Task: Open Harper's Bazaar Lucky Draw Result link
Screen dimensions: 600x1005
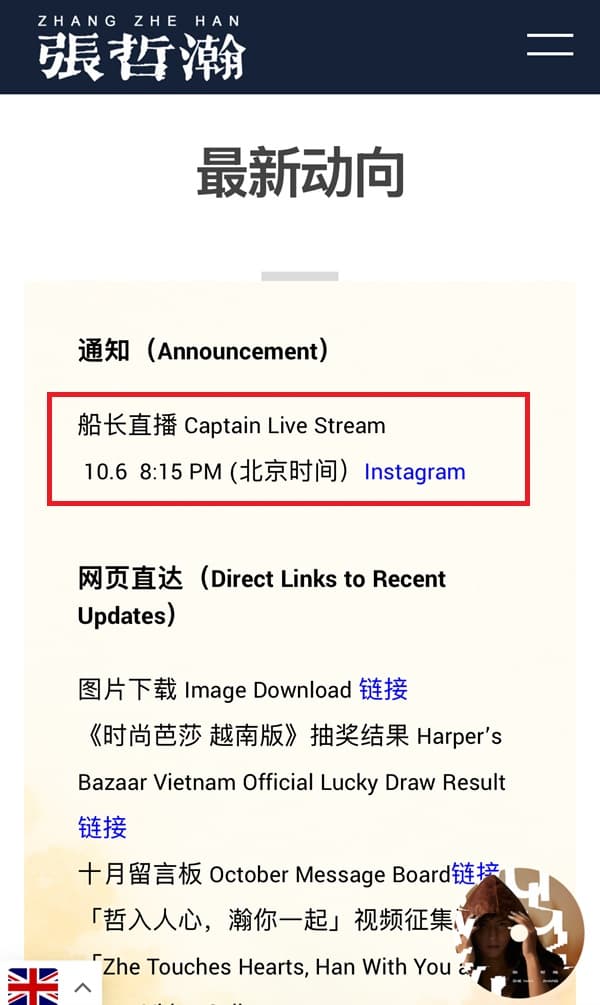Action: [x=102, y=827]
